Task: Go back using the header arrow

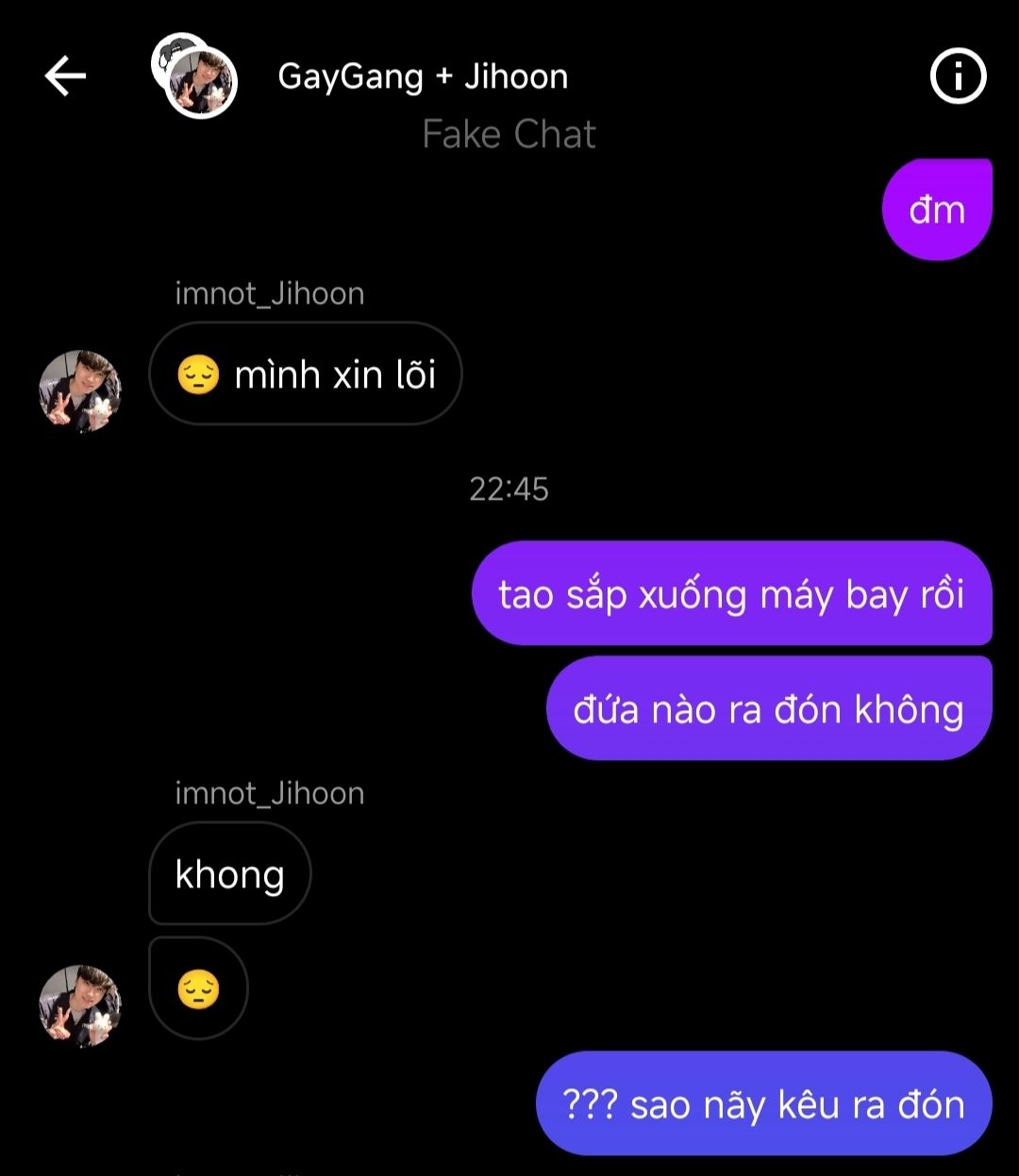Action: 65,75
